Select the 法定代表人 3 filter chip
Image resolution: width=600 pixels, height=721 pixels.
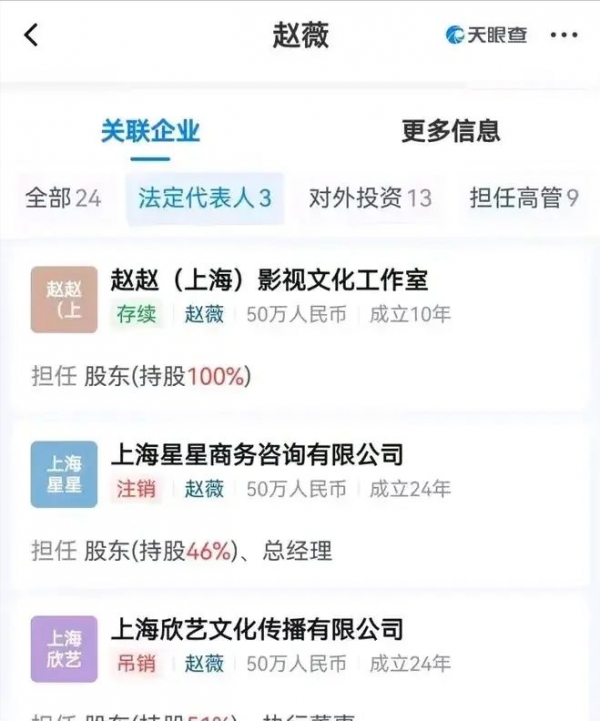click(x=205, y=198)
